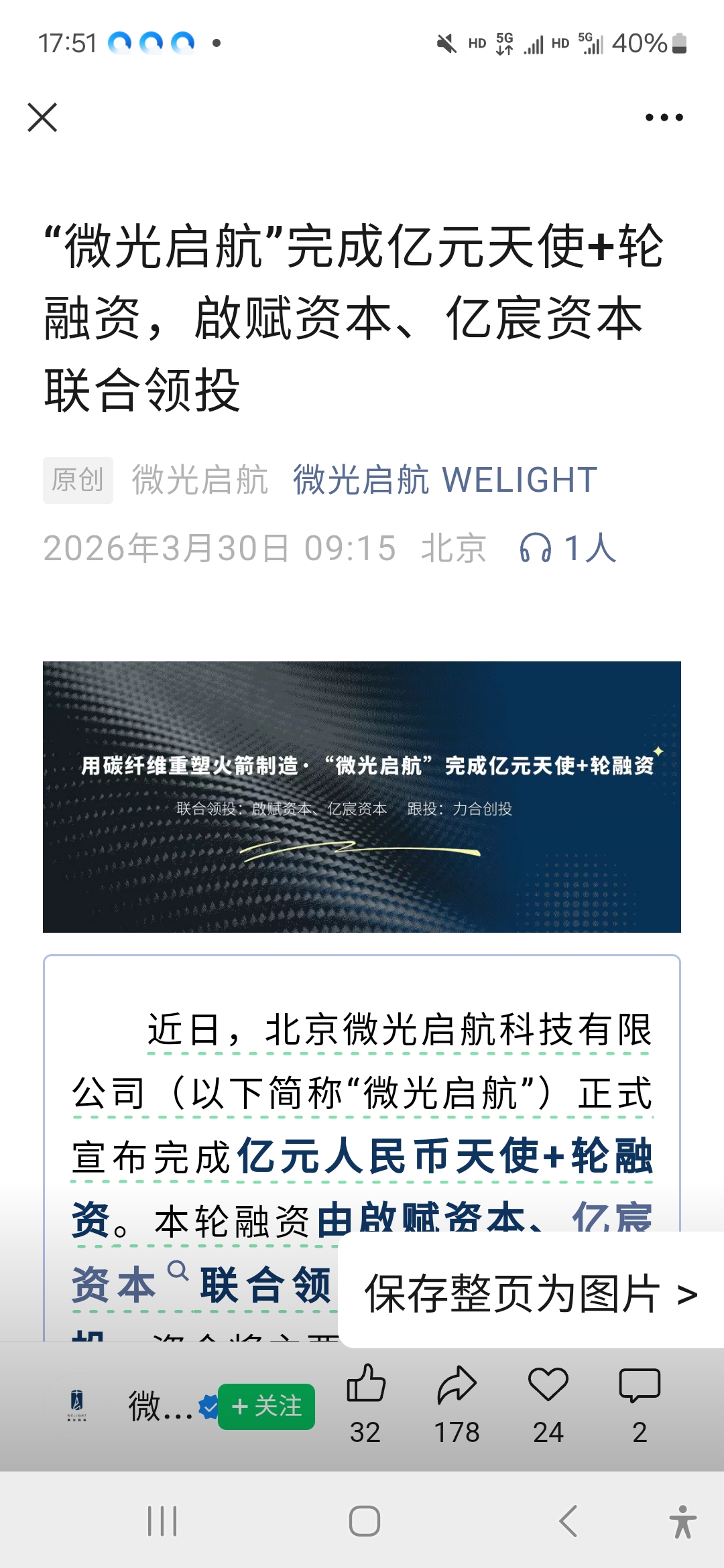Screen dimensions: 724x1568
Task: Open the comments bubble icon
Action: tap(640, 1384)
